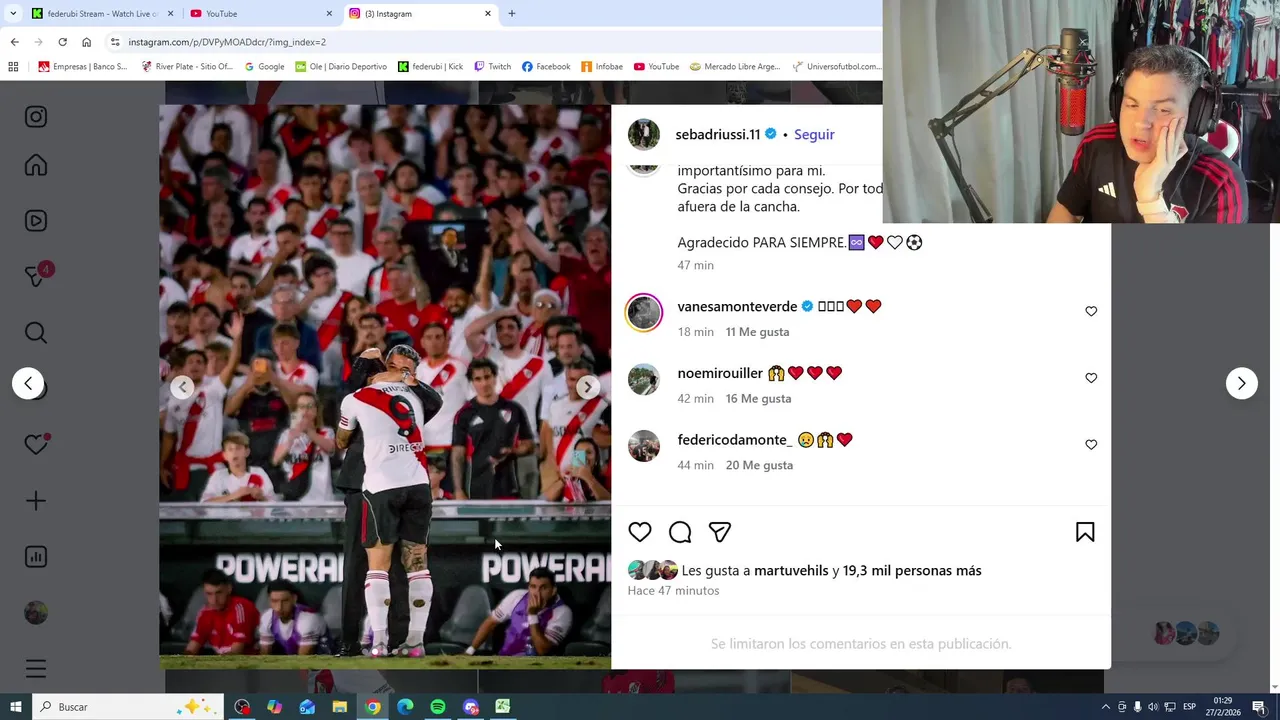Image resolution: width=1280 pixels, height=720 pixels.
Task: Open direct messages in sidebar
Action: pyautogui.click(x=36, y=277)
